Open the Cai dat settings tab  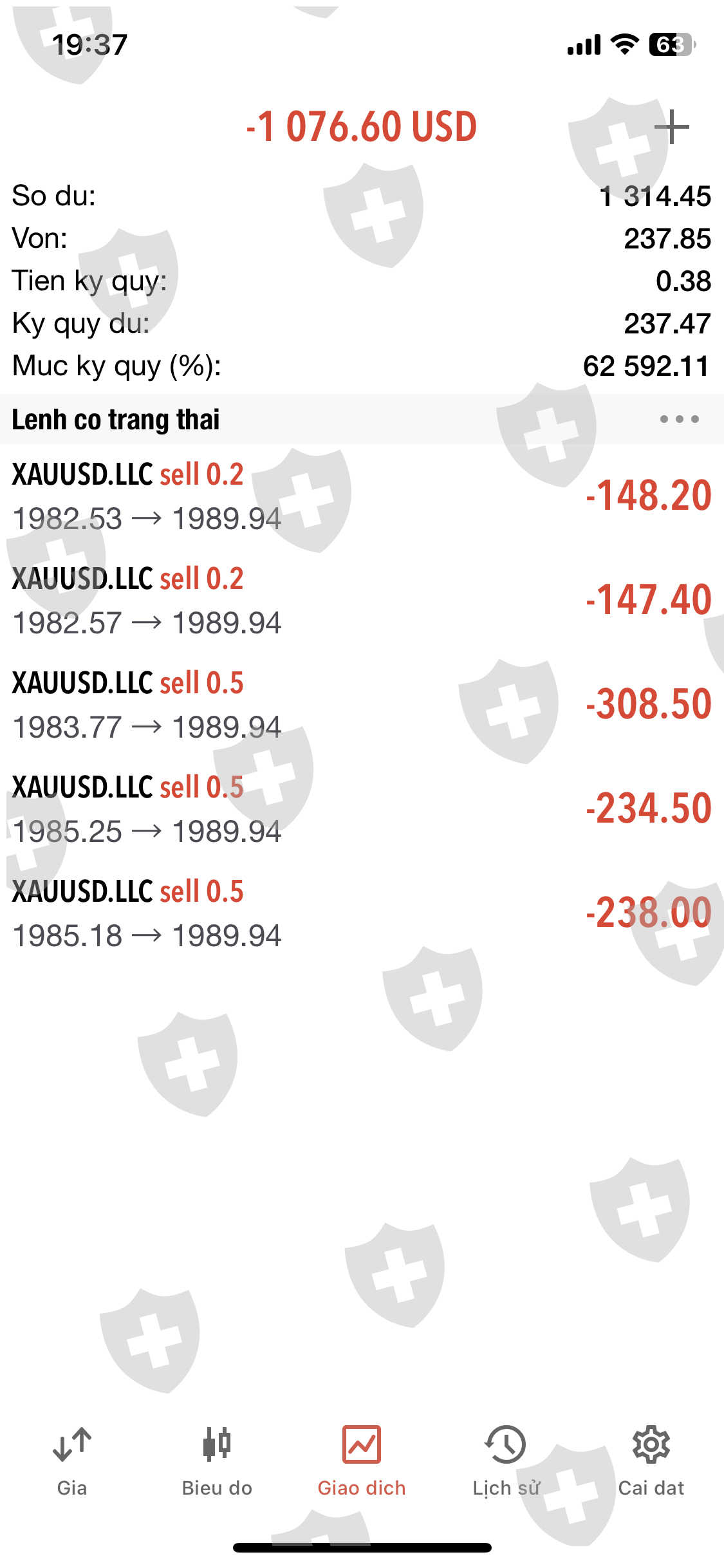651,1461
